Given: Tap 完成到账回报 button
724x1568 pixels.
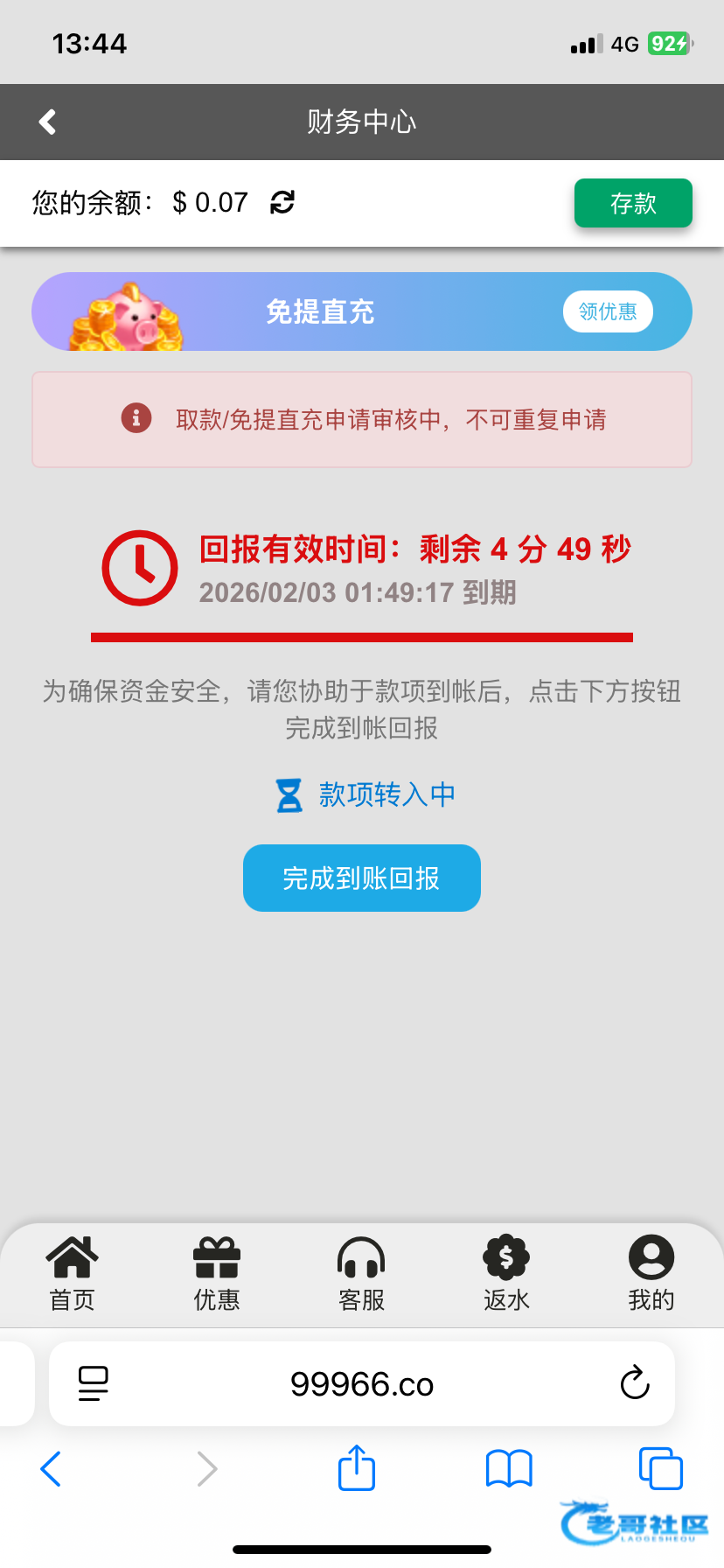Looking at the screenshot, I should pos(361,878).
